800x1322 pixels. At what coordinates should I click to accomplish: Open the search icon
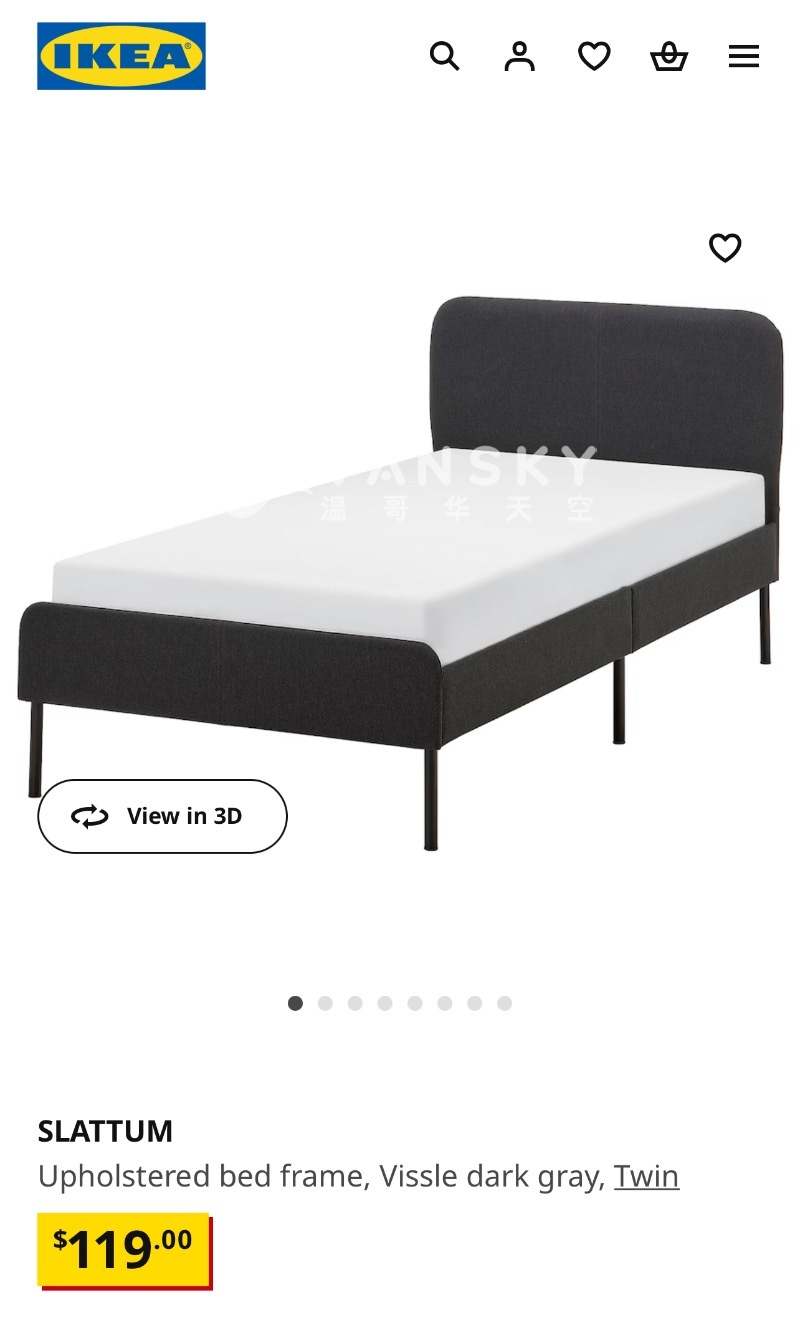(445, 57)
